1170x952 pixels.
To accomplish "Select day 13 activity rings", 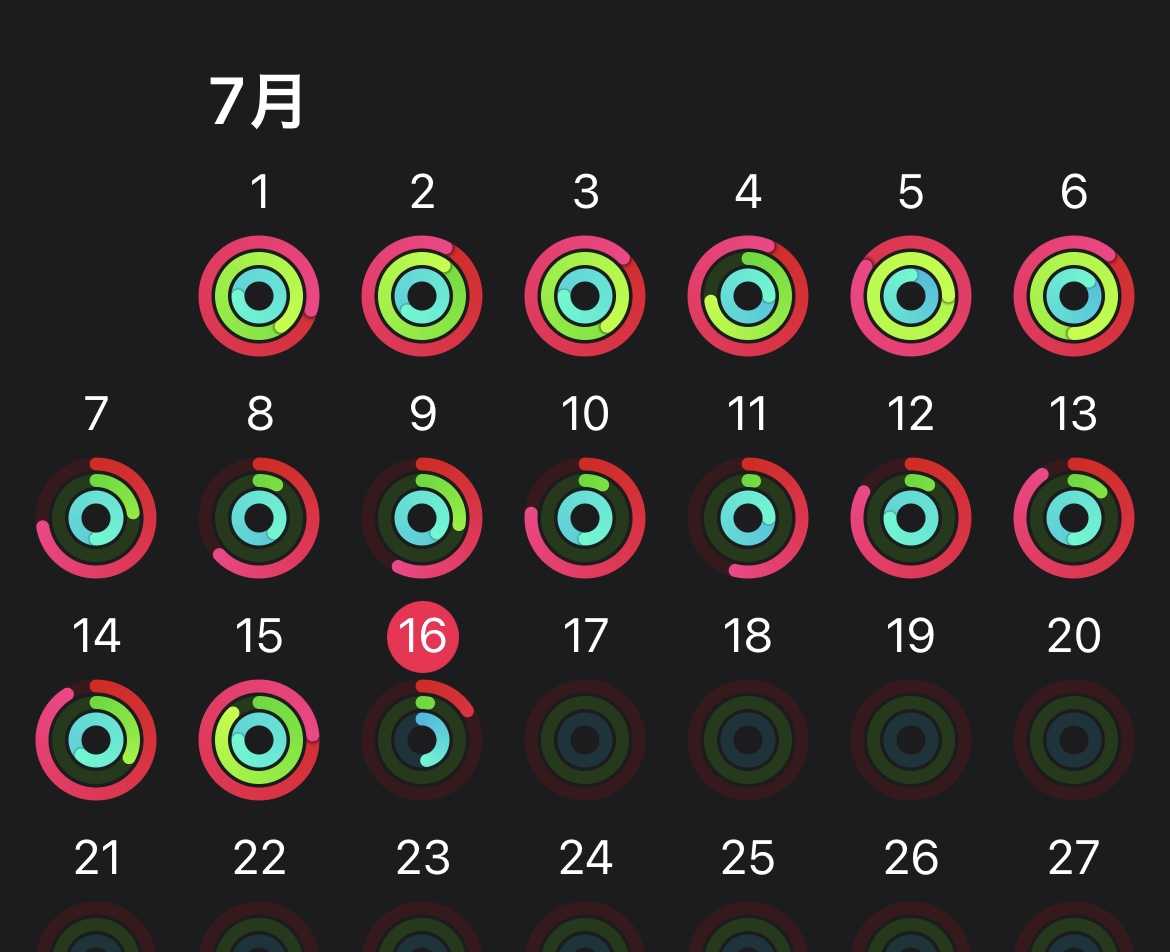I will point(1074,518).
